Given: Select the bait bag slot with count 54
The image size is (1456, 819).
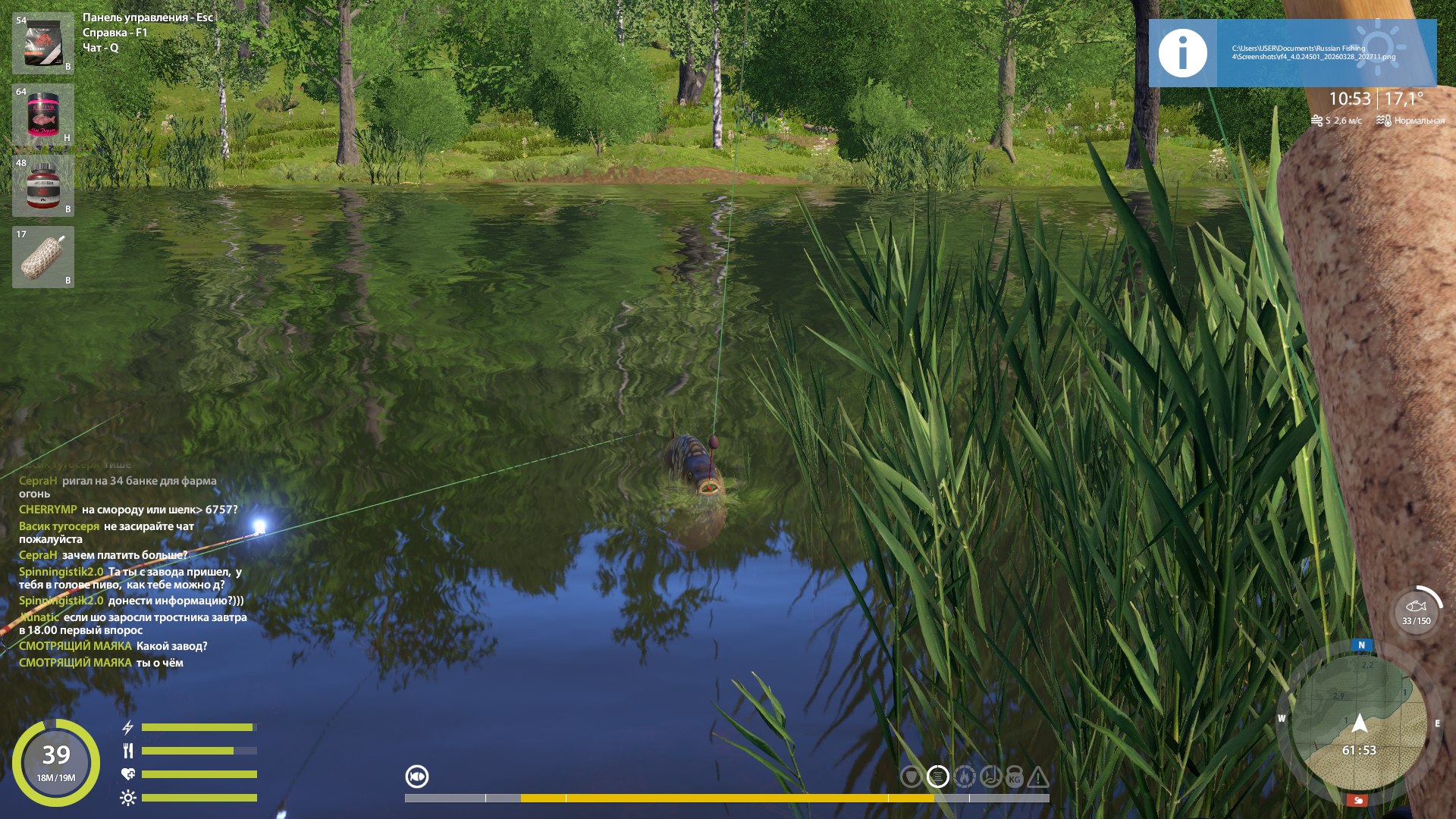Looking at the screenshot, I should 43,44.
